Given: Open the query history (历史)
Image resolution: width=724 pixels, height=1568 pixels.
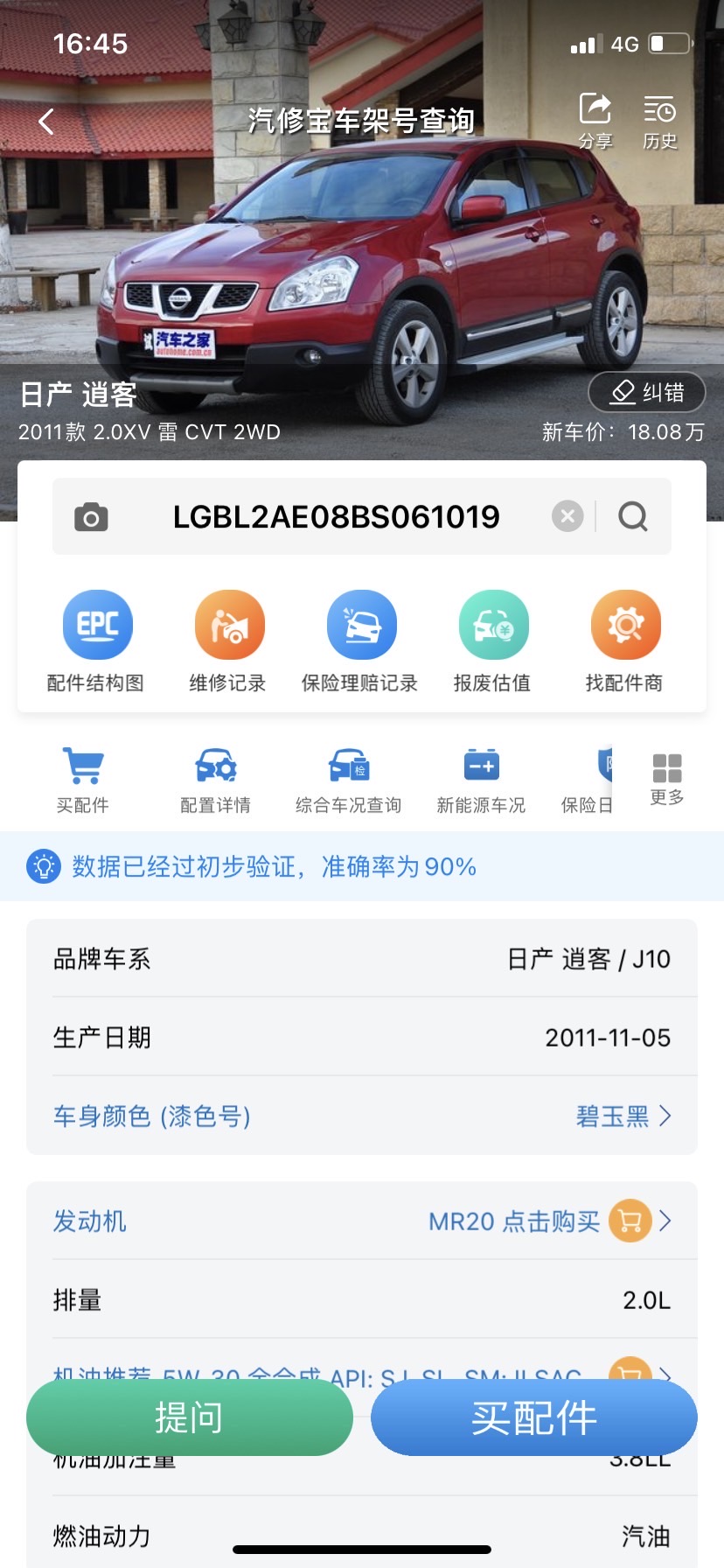Looking at the screenshot, I should (x=659, y=121).
